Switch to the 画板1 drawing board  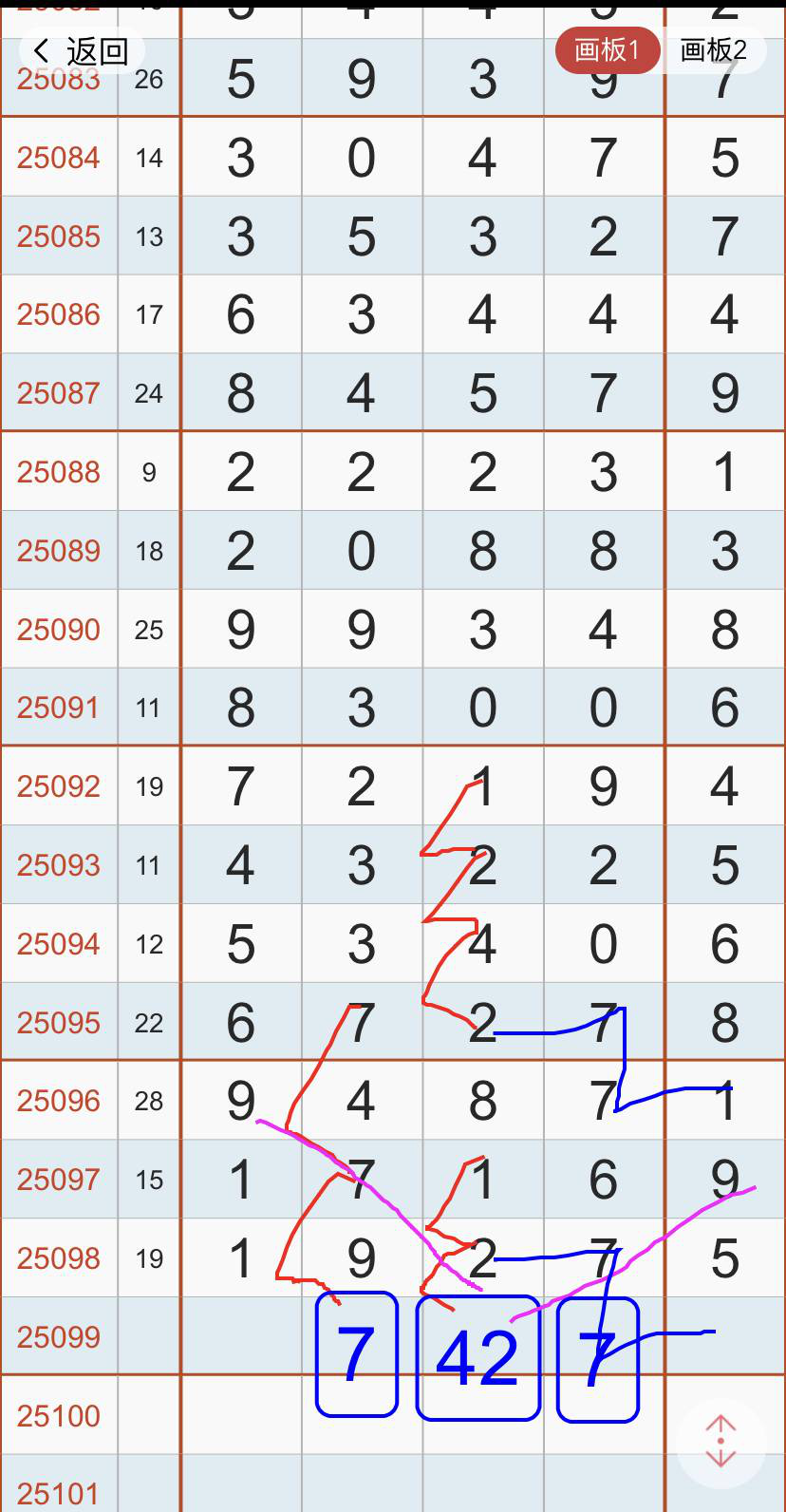[608, 50]
